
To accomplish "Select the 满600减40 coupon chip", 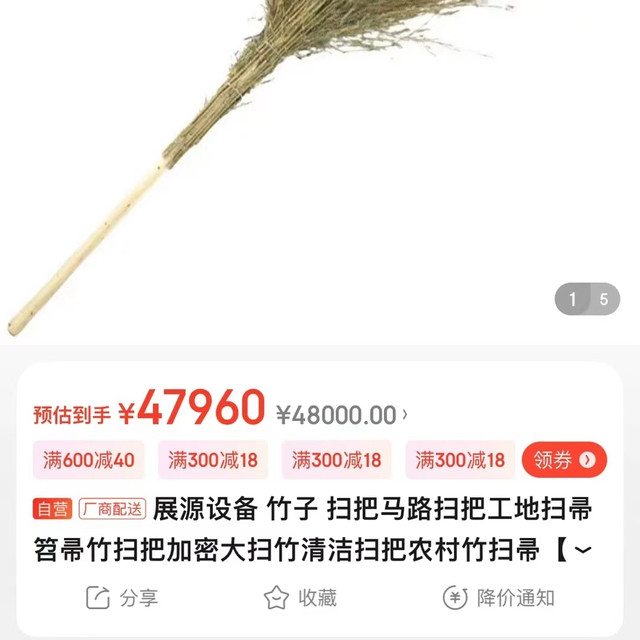I will click(x=89, y=460).
